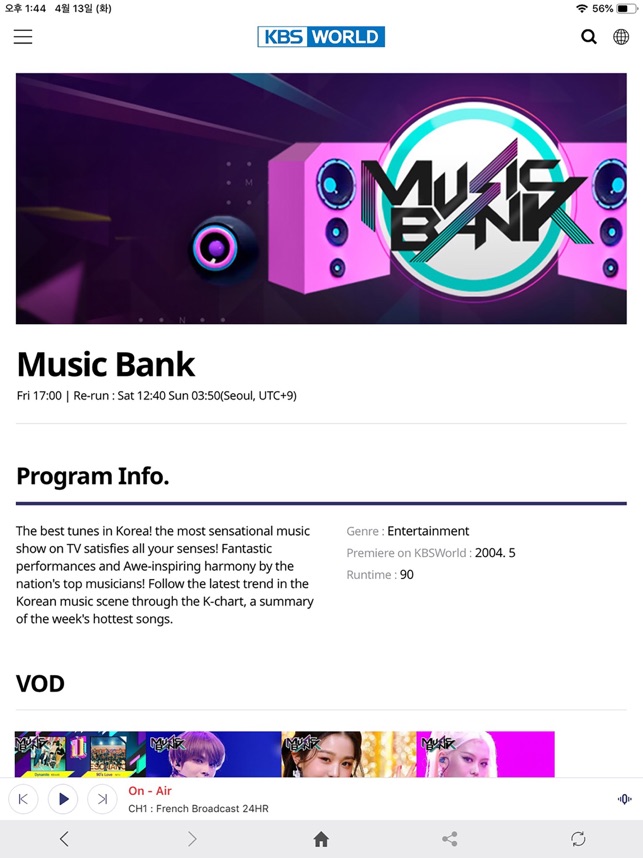This screenshot has width=643, height=858.
Task: Open the language globe selector
Action: [621, 37]
